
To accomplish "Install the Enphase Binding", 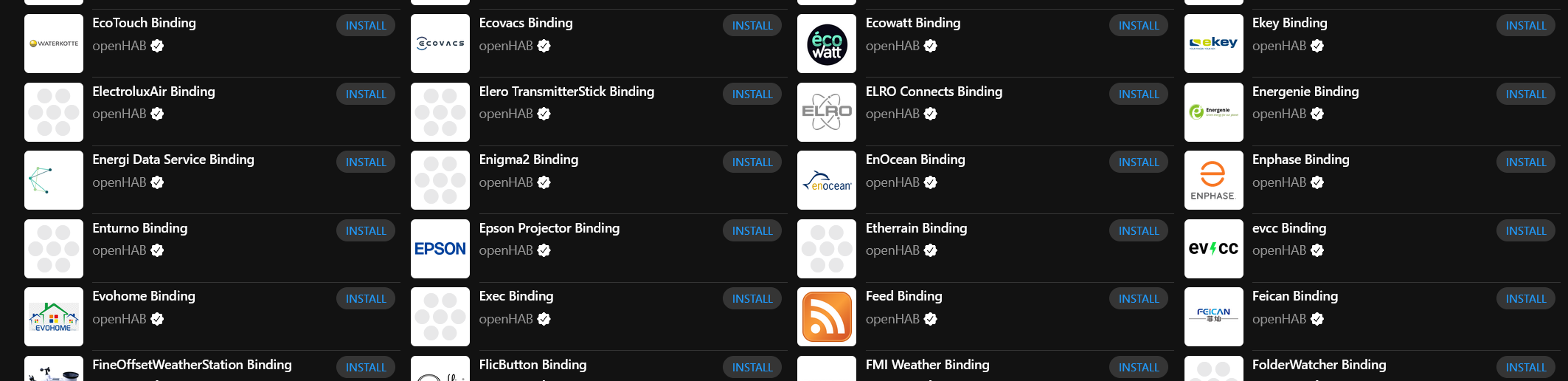I will click(x=1525, y=162).
